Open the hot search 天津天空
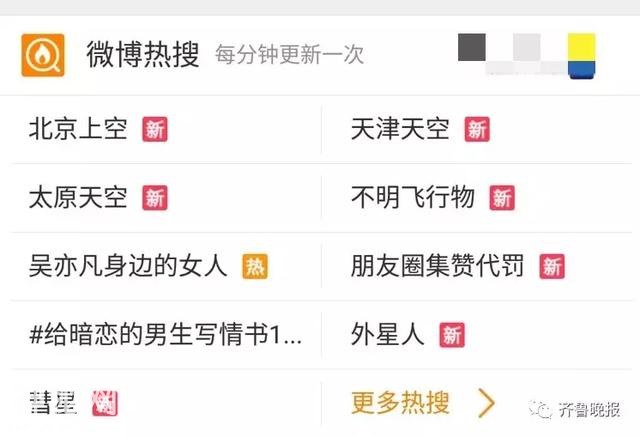 (401, 130)
